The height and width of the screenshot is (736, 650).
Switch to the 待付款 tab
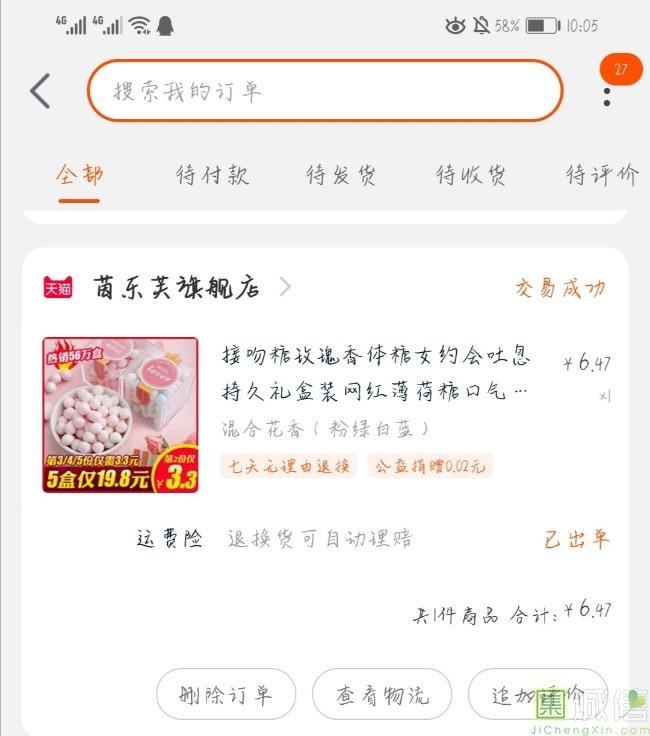tap(212, 175)
